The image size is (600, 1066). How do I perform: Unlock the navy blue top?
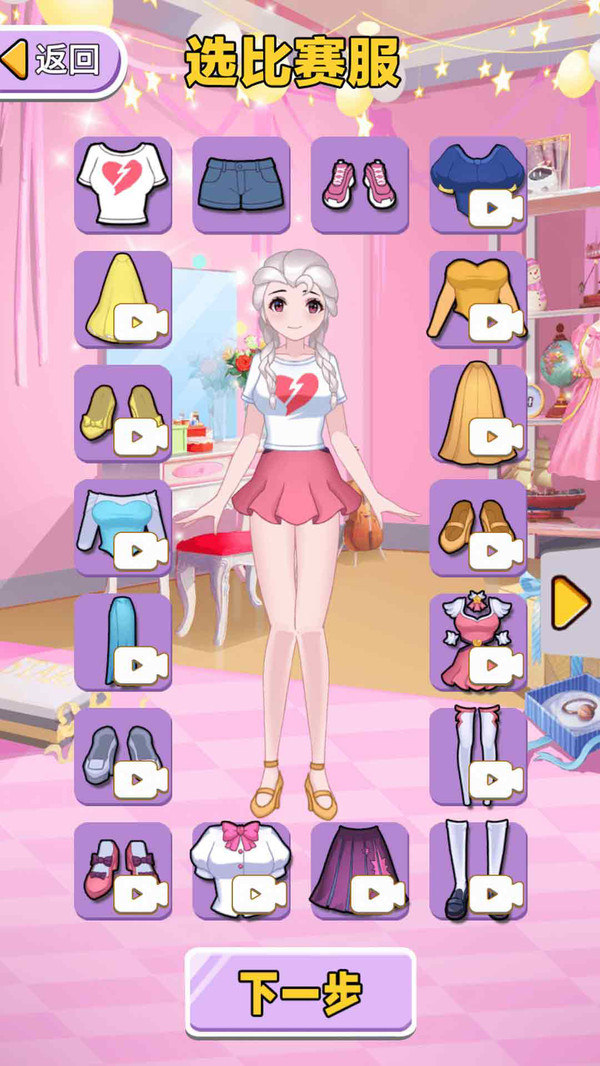tap(478, 185)
